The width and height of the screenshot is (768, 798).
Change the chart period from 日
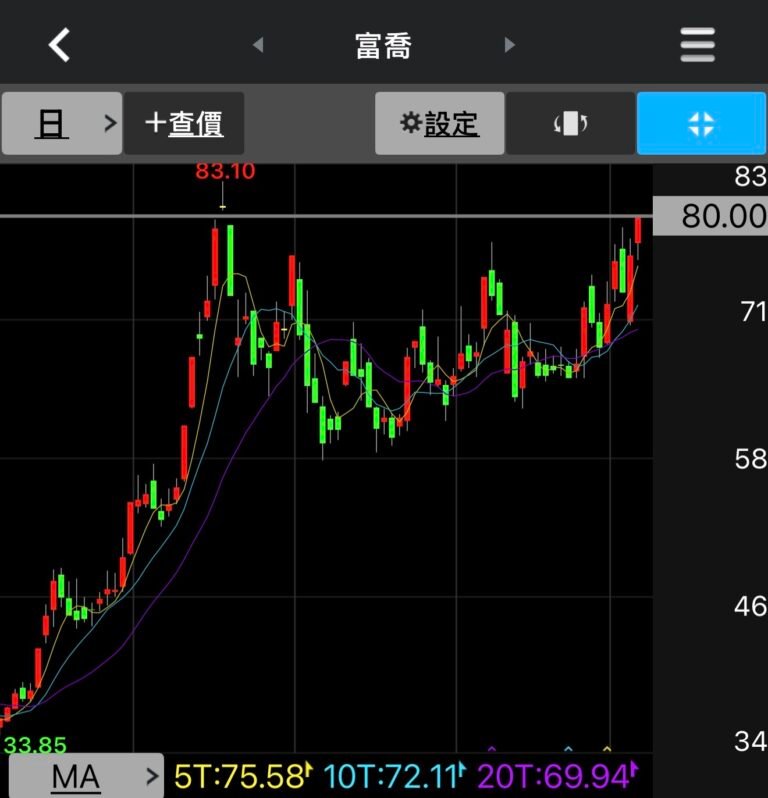coord(62,123)
